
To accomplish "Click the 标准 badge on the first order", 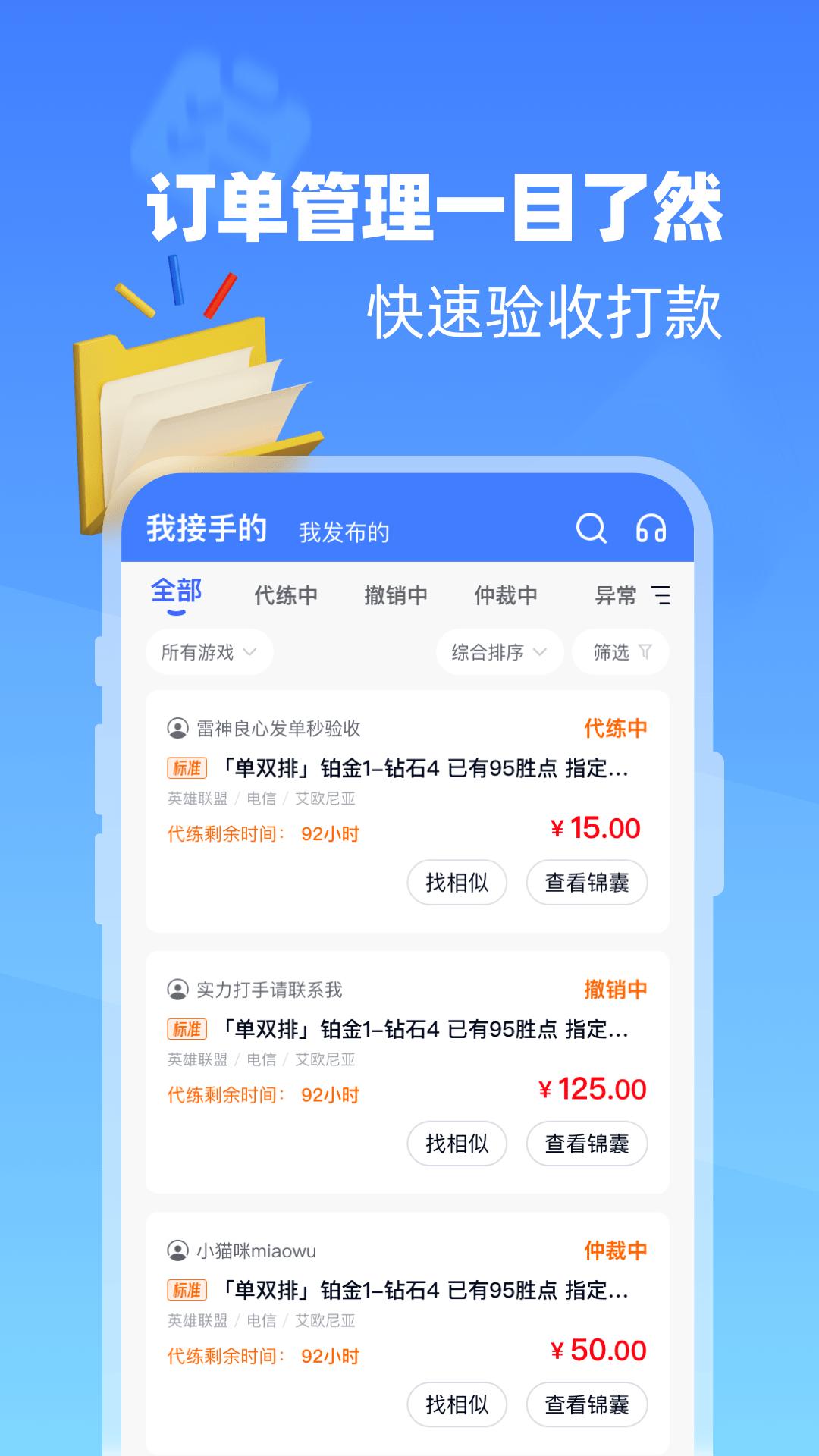I will click(187, 768).
